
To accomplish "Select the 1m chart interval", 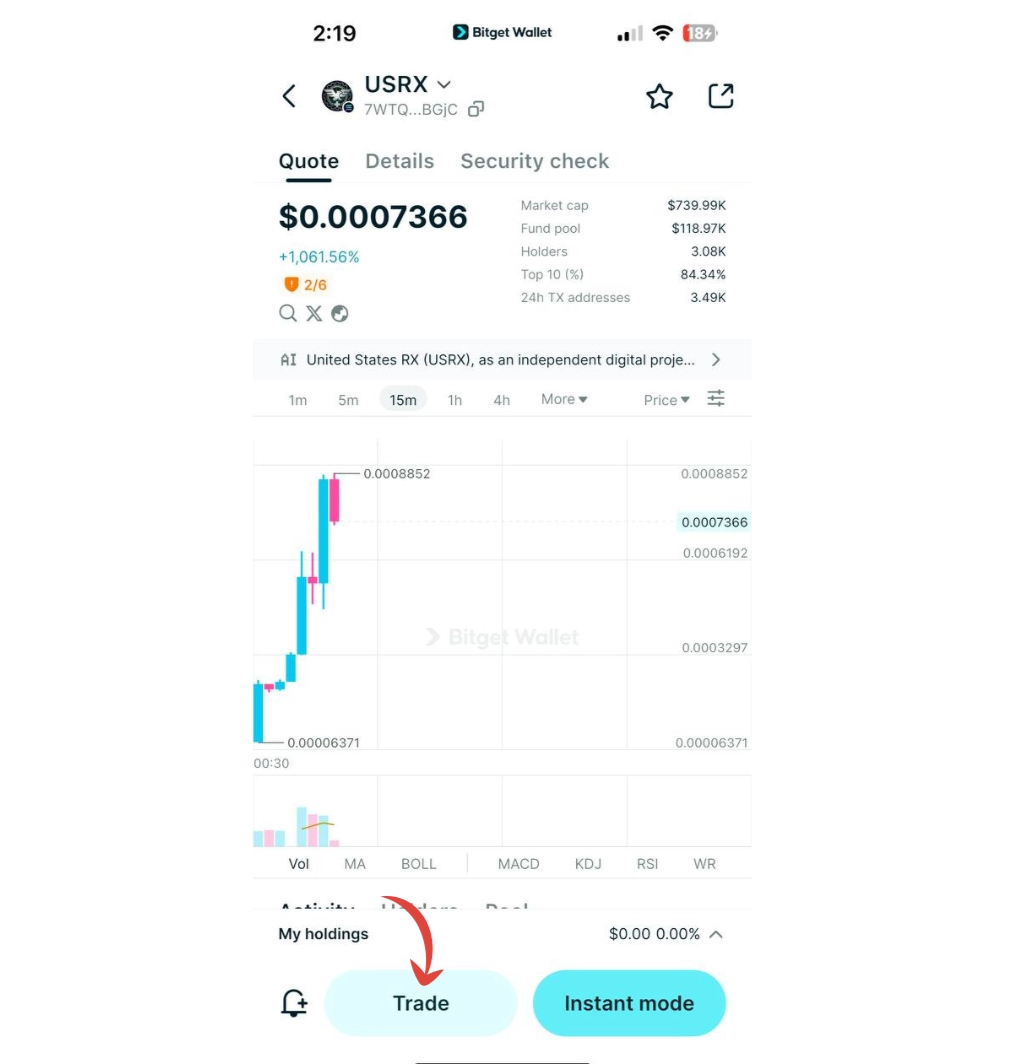I will 298,400.
